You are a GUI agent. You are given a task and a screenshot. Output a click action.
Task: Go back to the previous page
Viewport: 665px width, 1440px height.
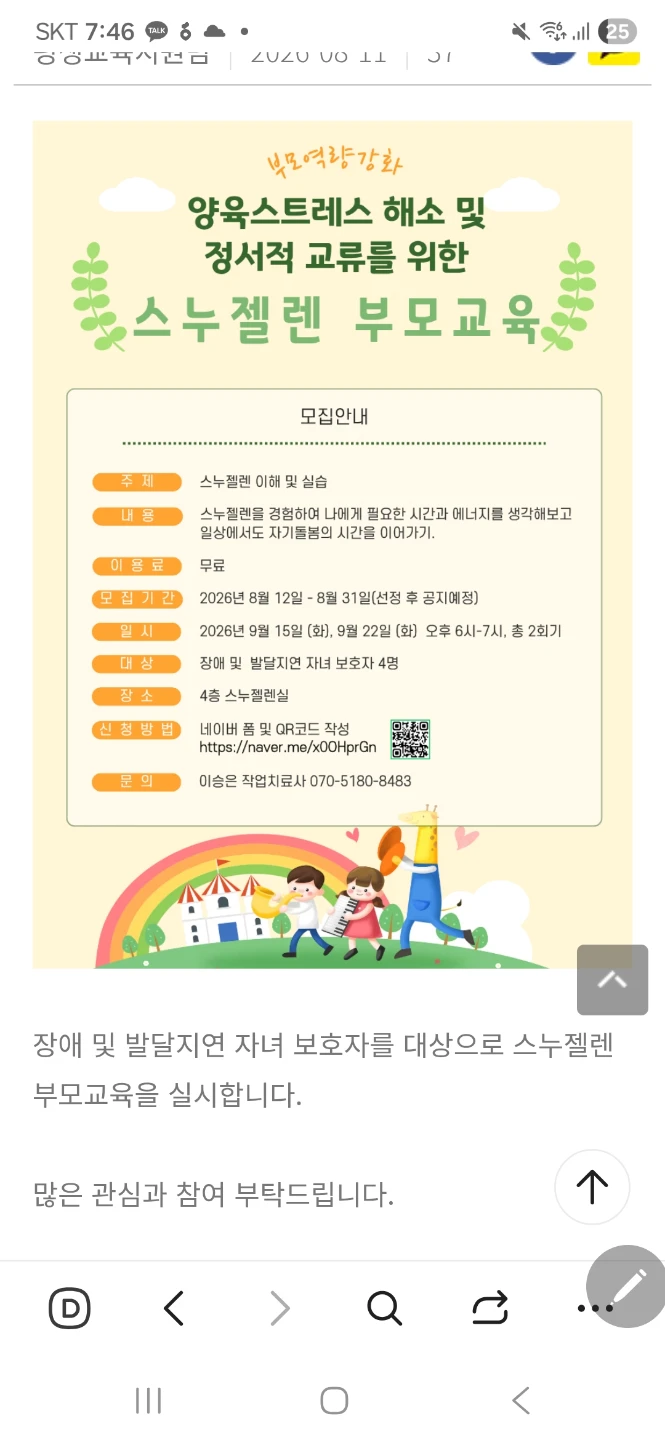tap(174, 1307)
